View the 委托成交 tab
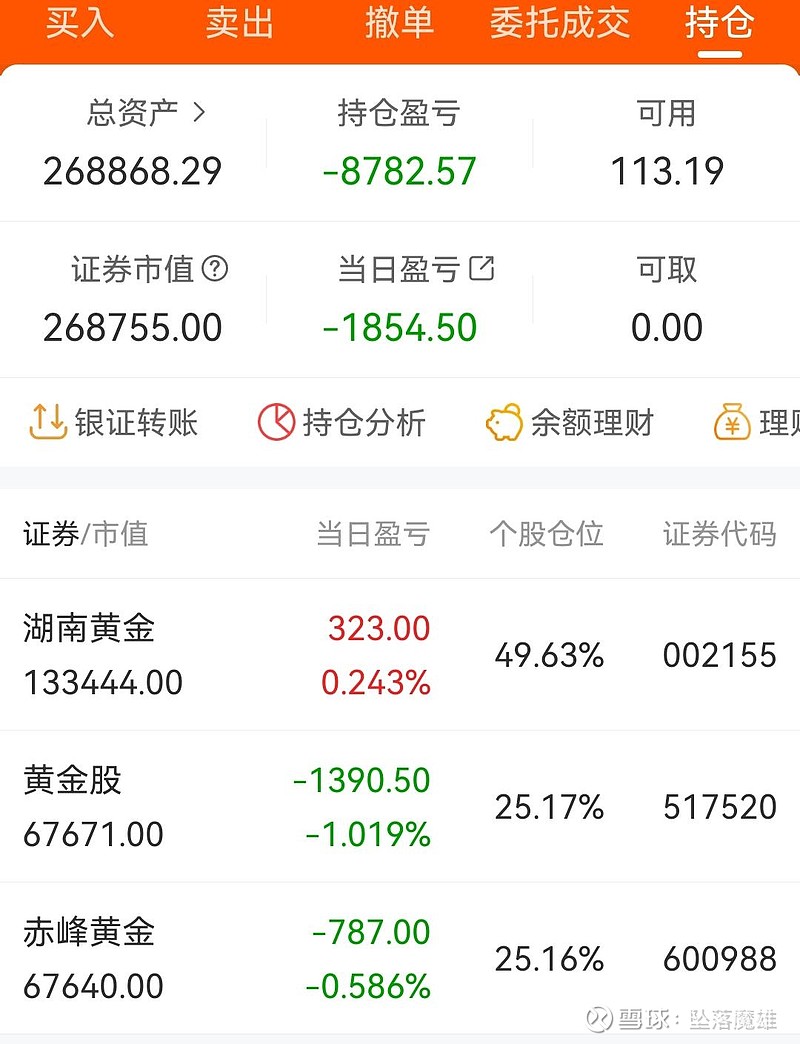The height and width of the screenshot is (1044, 800). point(558,24)
